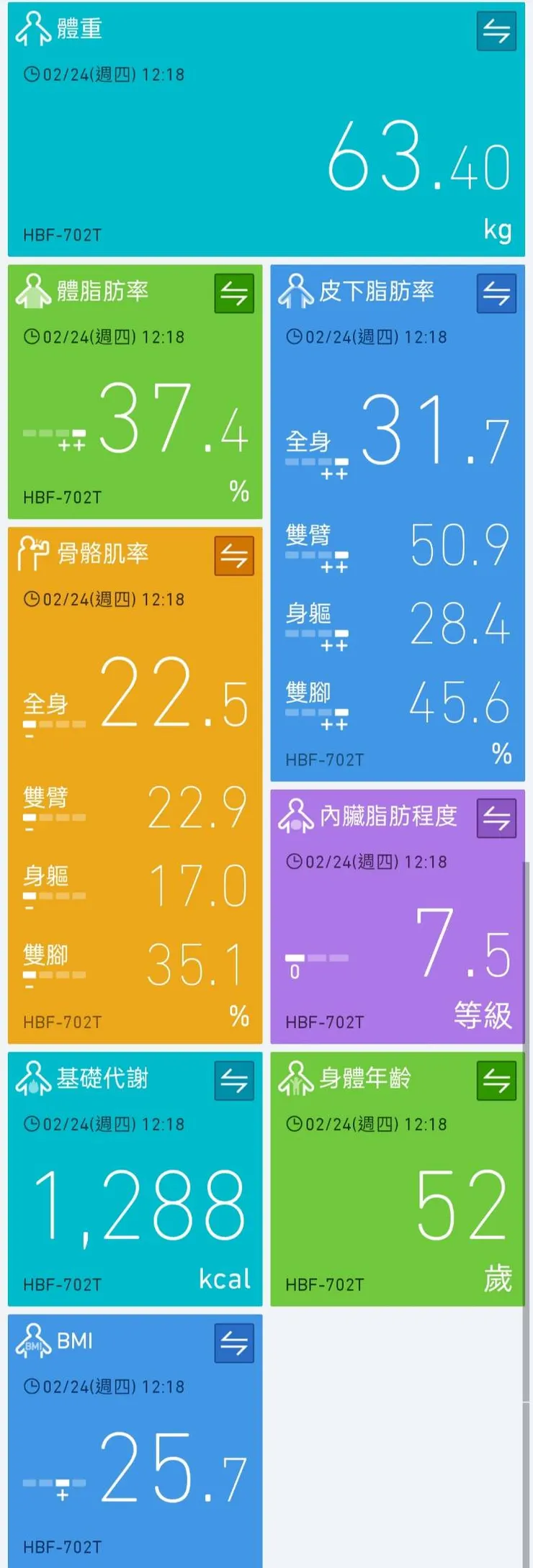Toggle comparison view on the 體脂肪率 card

pyautogui.click(x=236, y=293)
